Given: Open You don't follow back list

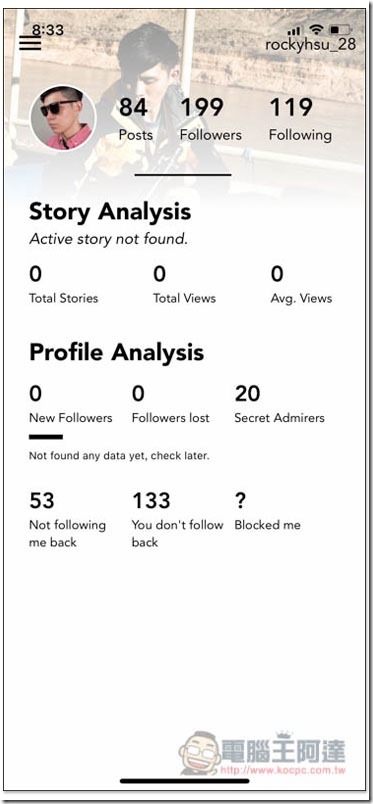Looking at the screenshot, I should click(x=178, y=520).
